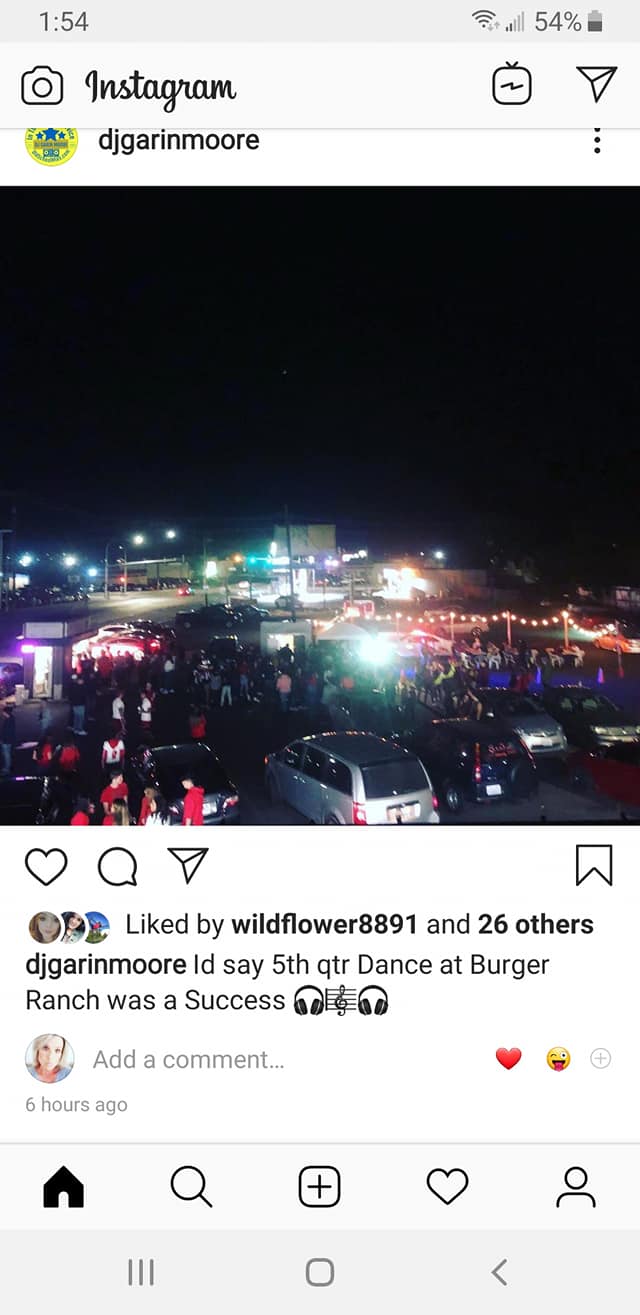The image size is (640, 1315).
Task: Open post options three-dot menu
Action: (597, 140)
